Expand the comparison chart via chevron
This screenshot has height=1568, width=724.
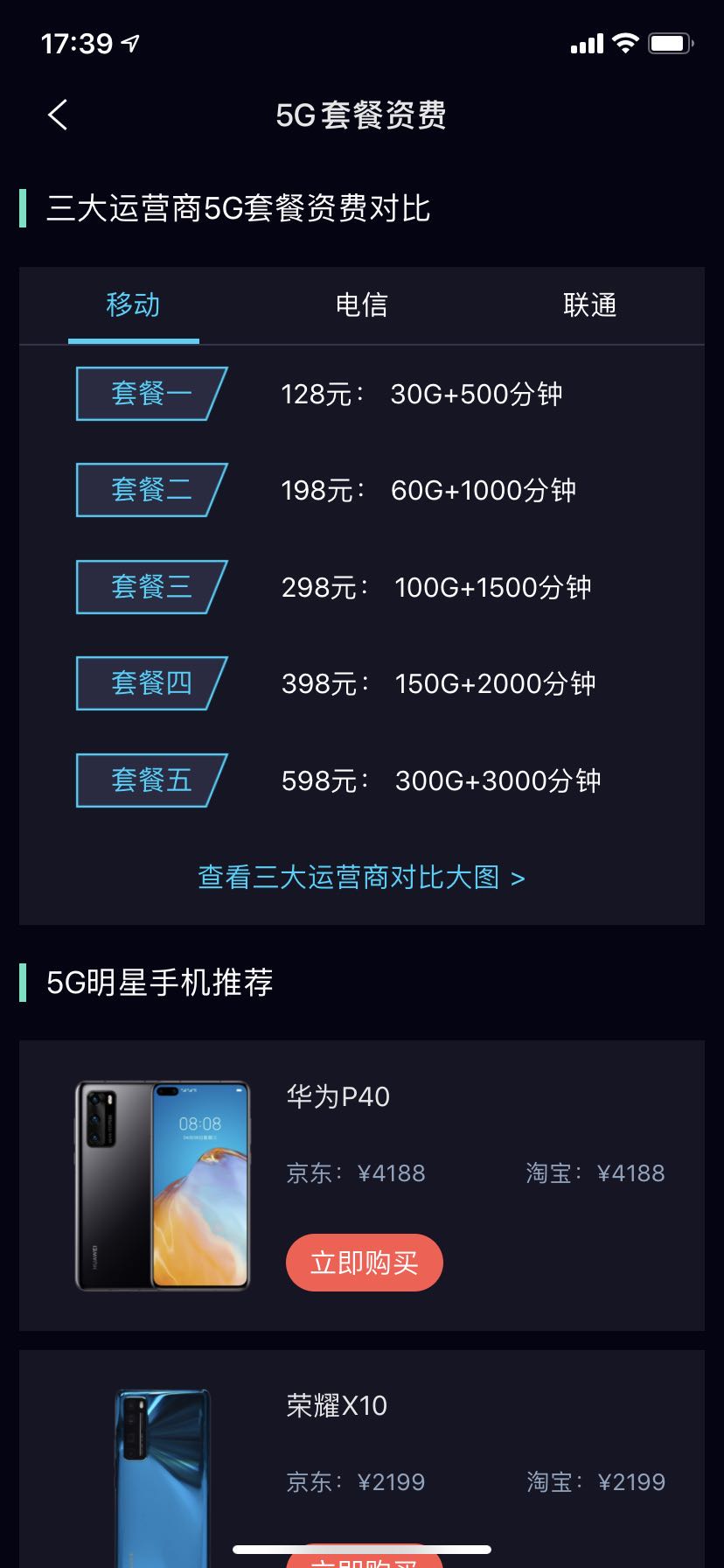click(x=517, y=877)
